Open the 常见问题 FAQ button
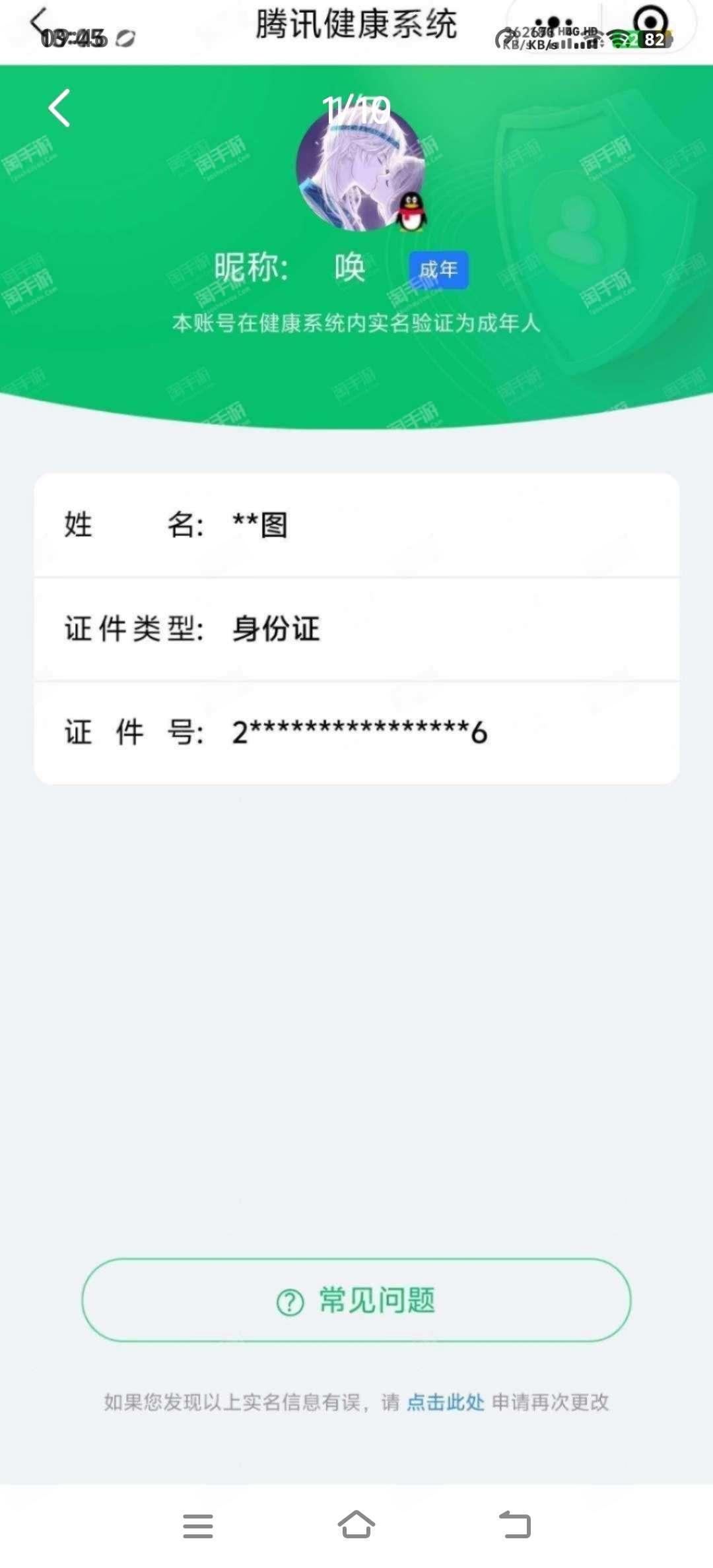The height and width of the screenshot is (1568, 713). coord(356,1300)
